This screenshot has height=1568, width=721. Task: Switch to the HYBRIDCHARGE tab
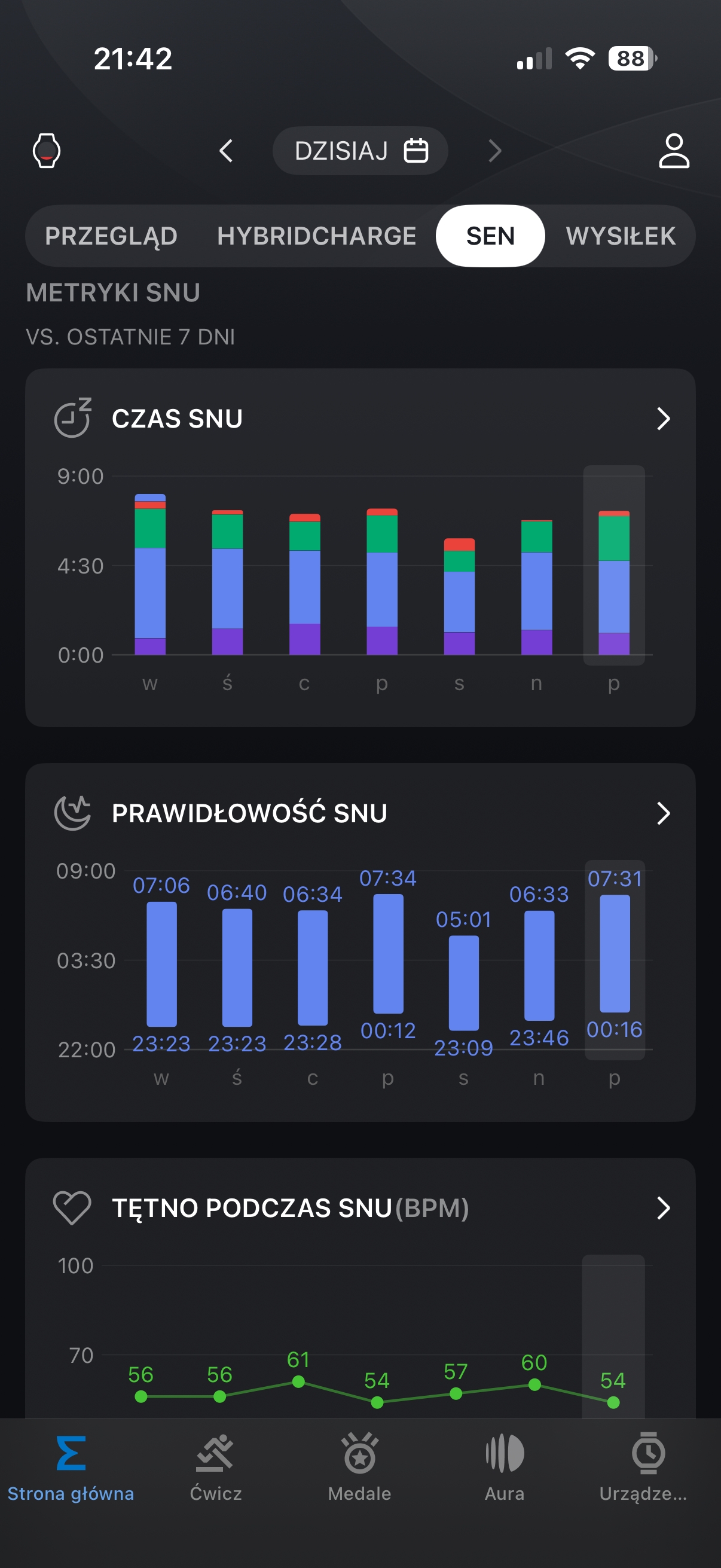pyautogui.click(x=316, y=236)
